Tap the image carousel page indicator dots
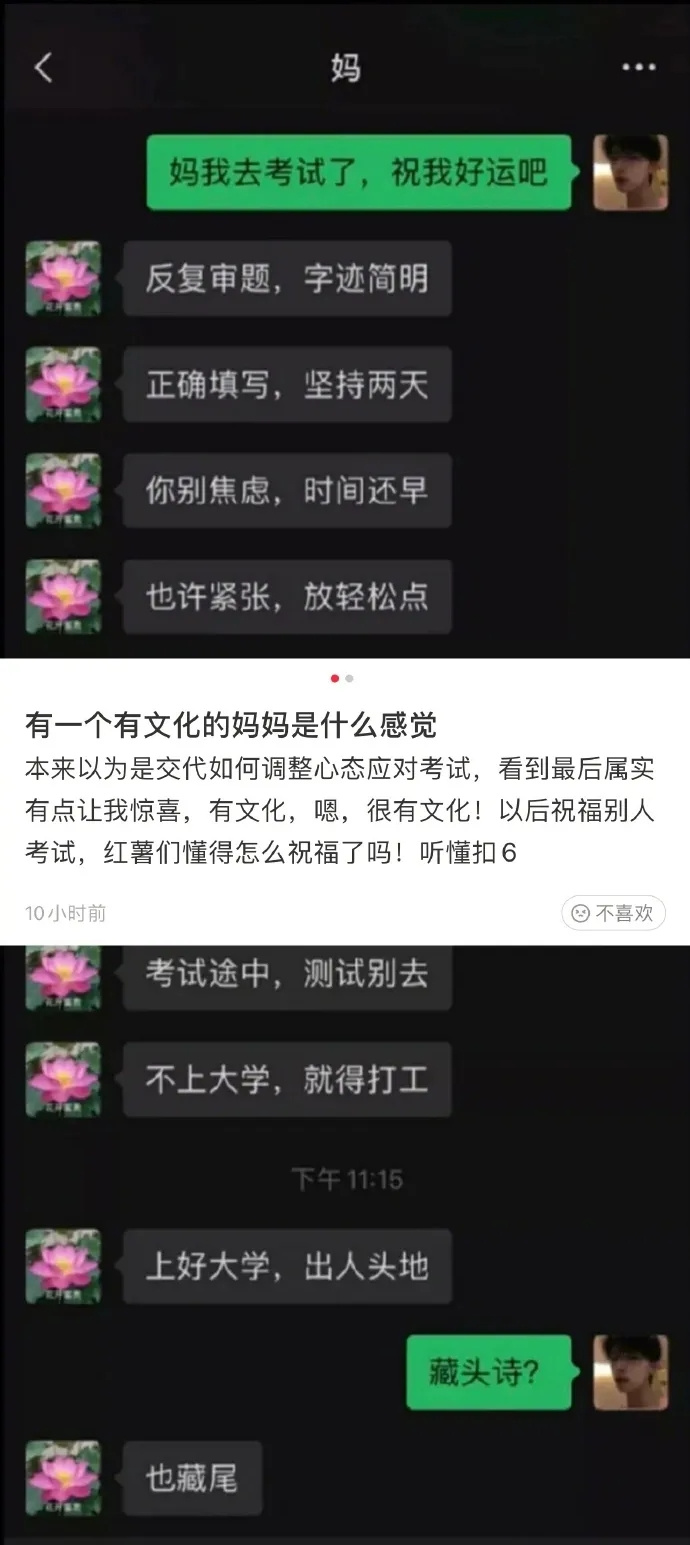 342,678
